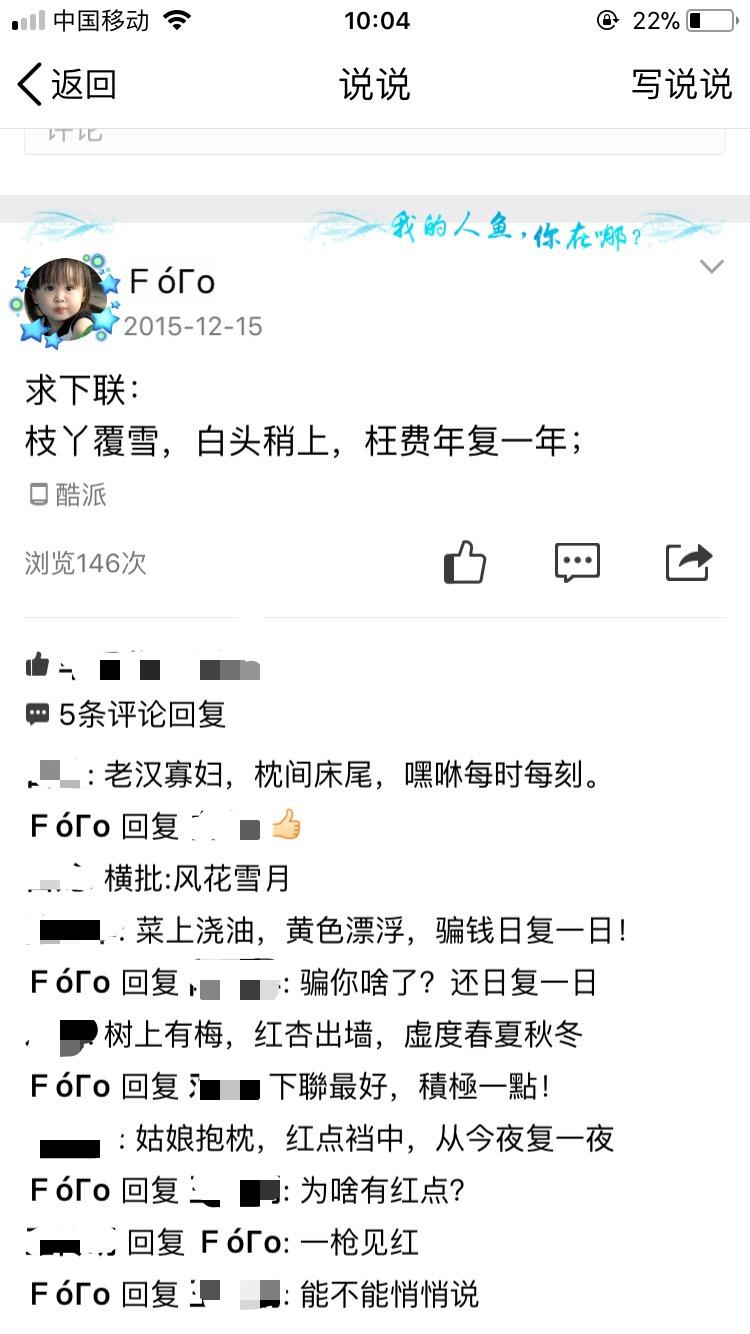Comment on the 求下联 post
Image resolution: width=750 pixels, height=1334 pixels.
[x=577, y=563]
